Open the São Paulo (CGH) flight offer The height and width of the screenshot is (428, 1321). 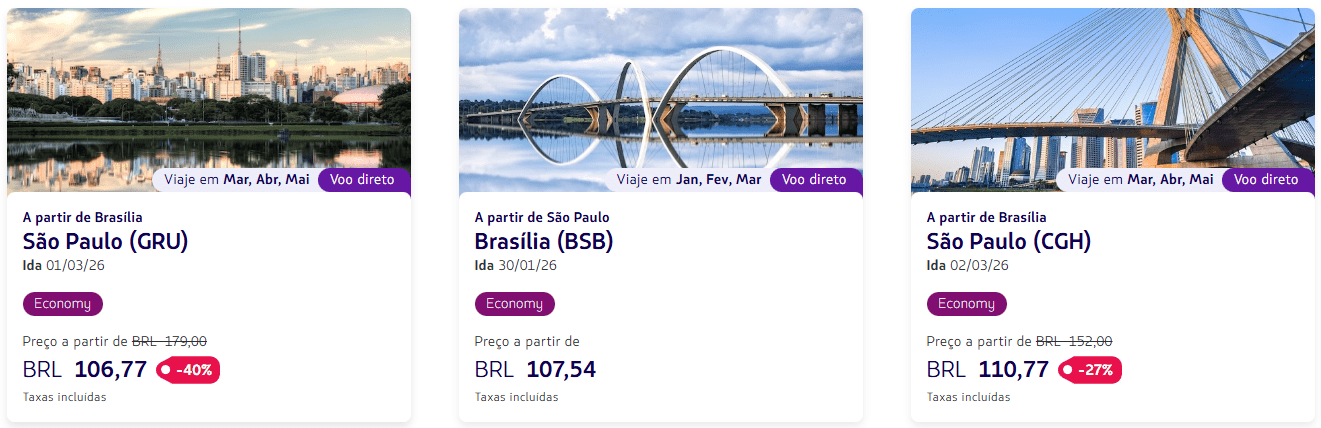click(1008, 241)
